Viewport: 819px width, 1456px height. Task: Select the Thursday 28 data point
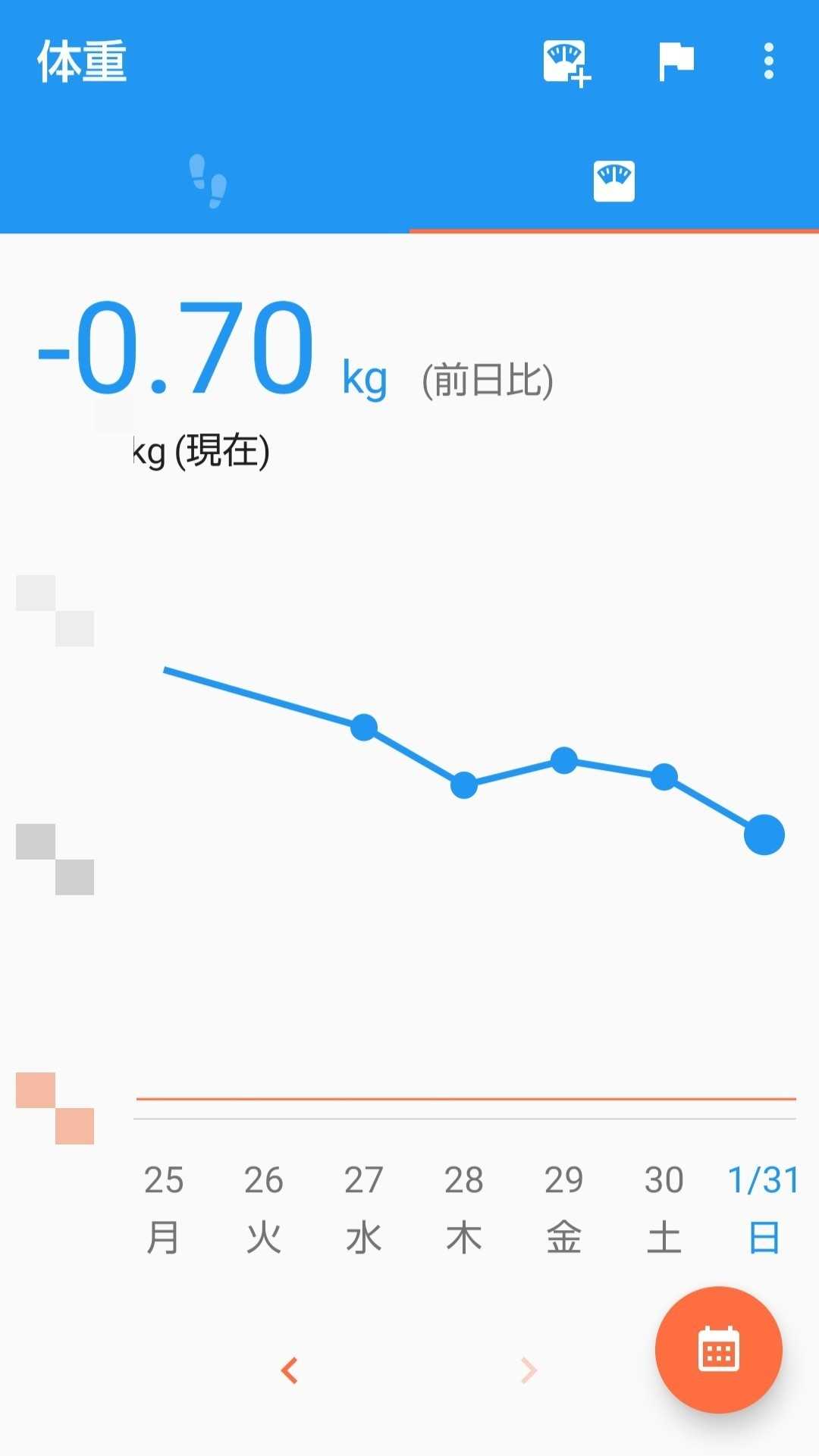pos(464,785)
